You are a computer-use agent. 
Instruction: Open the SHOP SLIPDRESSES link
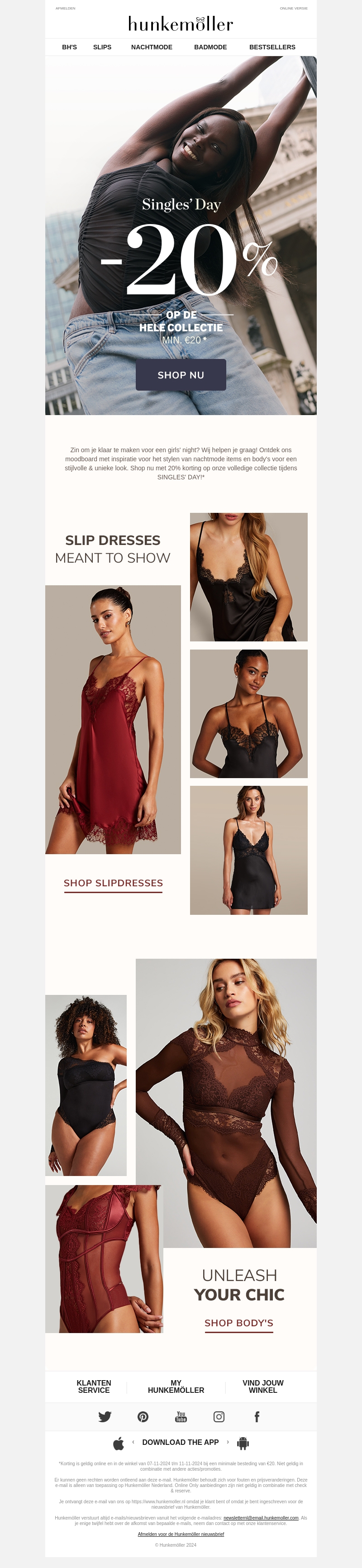[x=113, y=883]
